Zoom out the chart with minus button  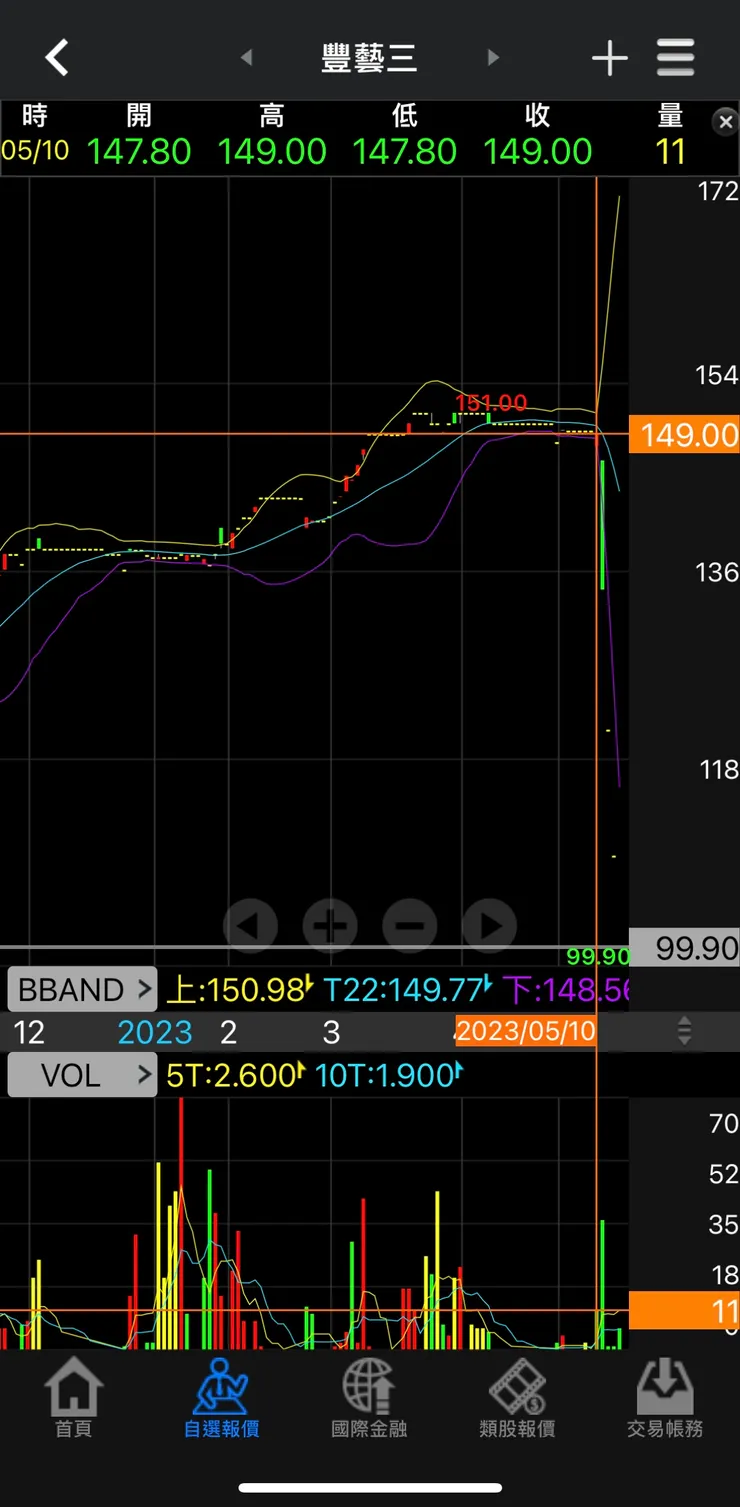point(410,925)
